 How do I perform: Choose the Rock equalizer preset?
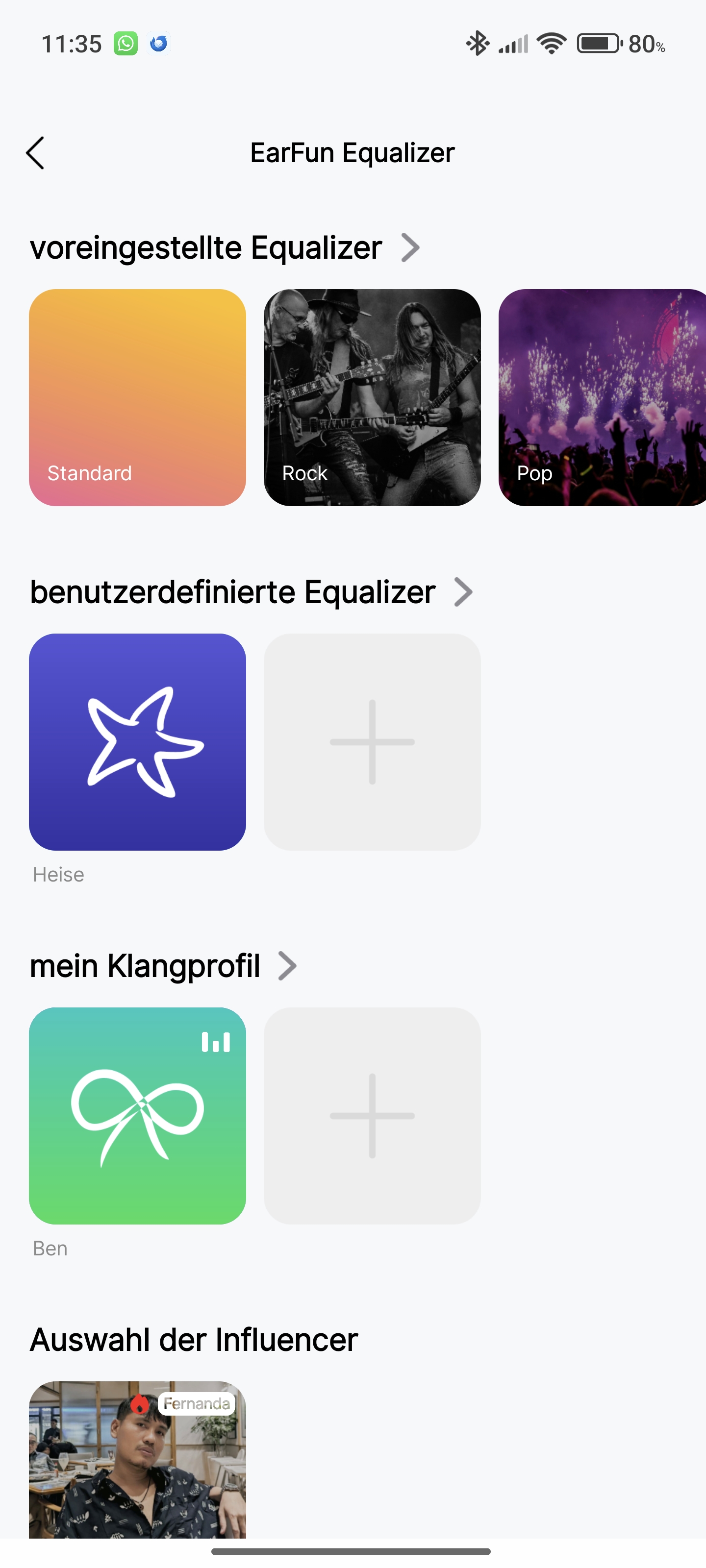coord(372,397)
